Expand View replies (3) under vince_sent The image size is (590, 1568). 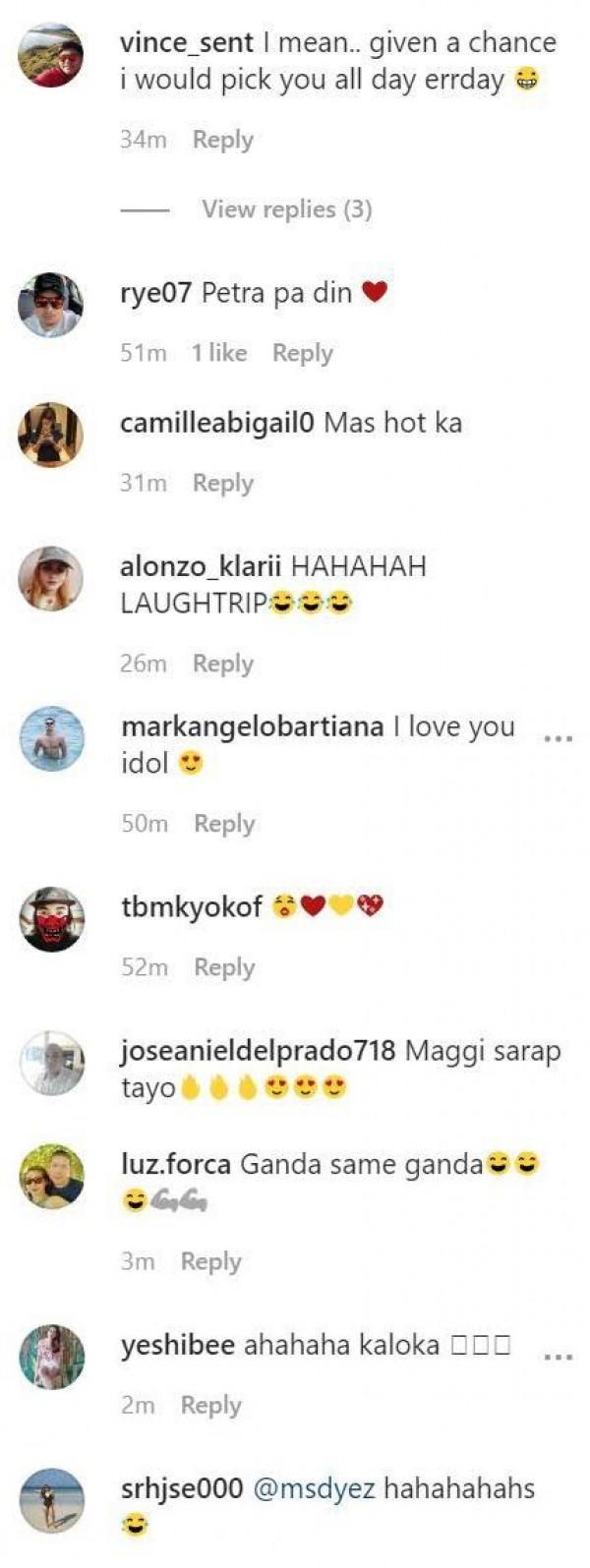[286, 208]
